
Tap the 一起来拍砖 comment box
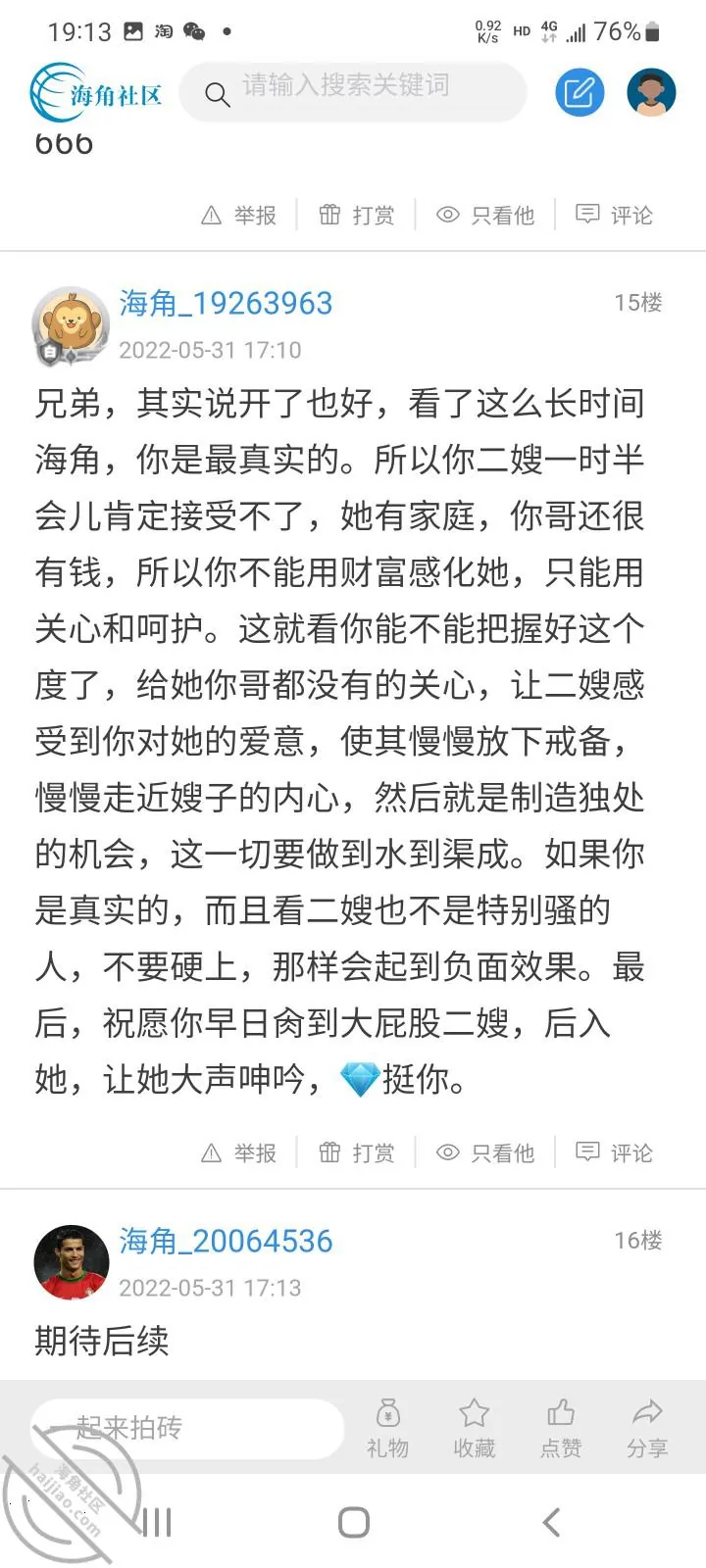(187, 1427)
